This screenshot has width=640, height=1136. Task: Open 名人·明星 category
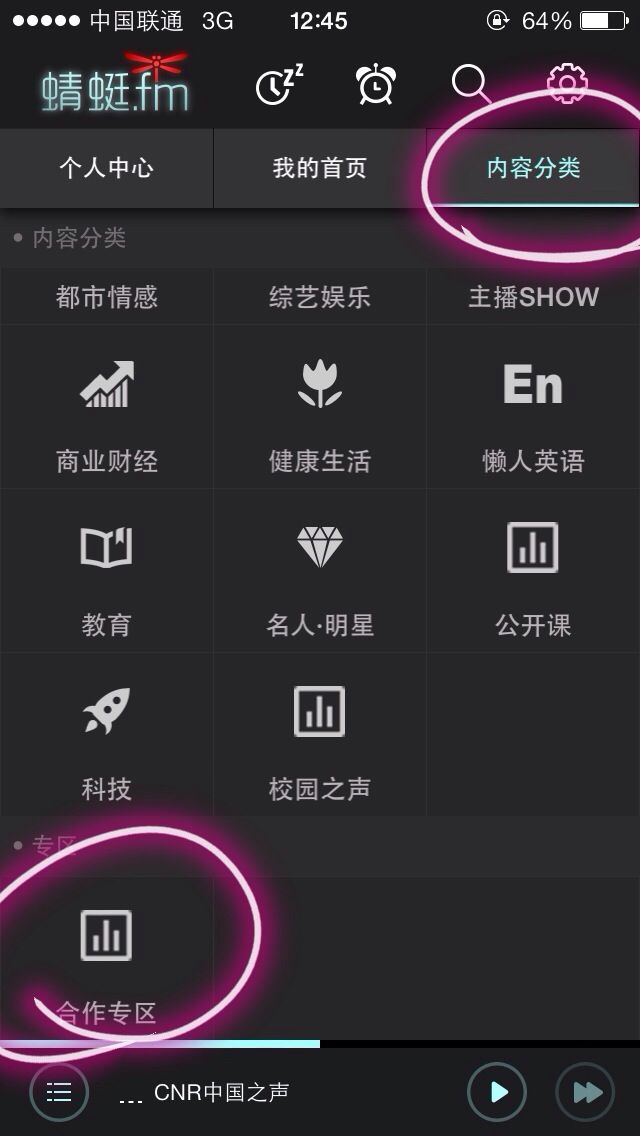click(x=320, y=570)
